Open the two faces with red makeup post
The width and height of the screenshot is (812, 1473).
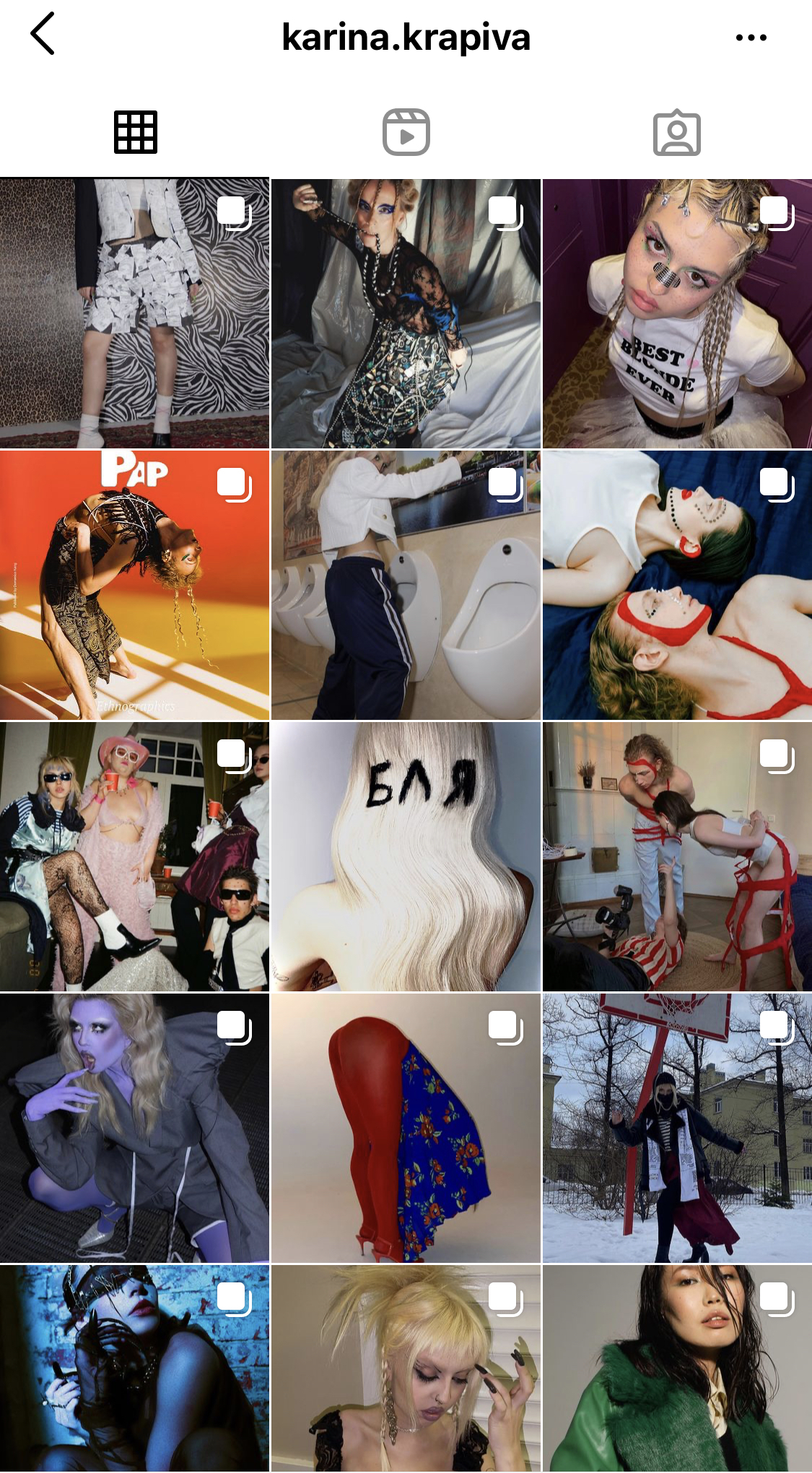676,585
